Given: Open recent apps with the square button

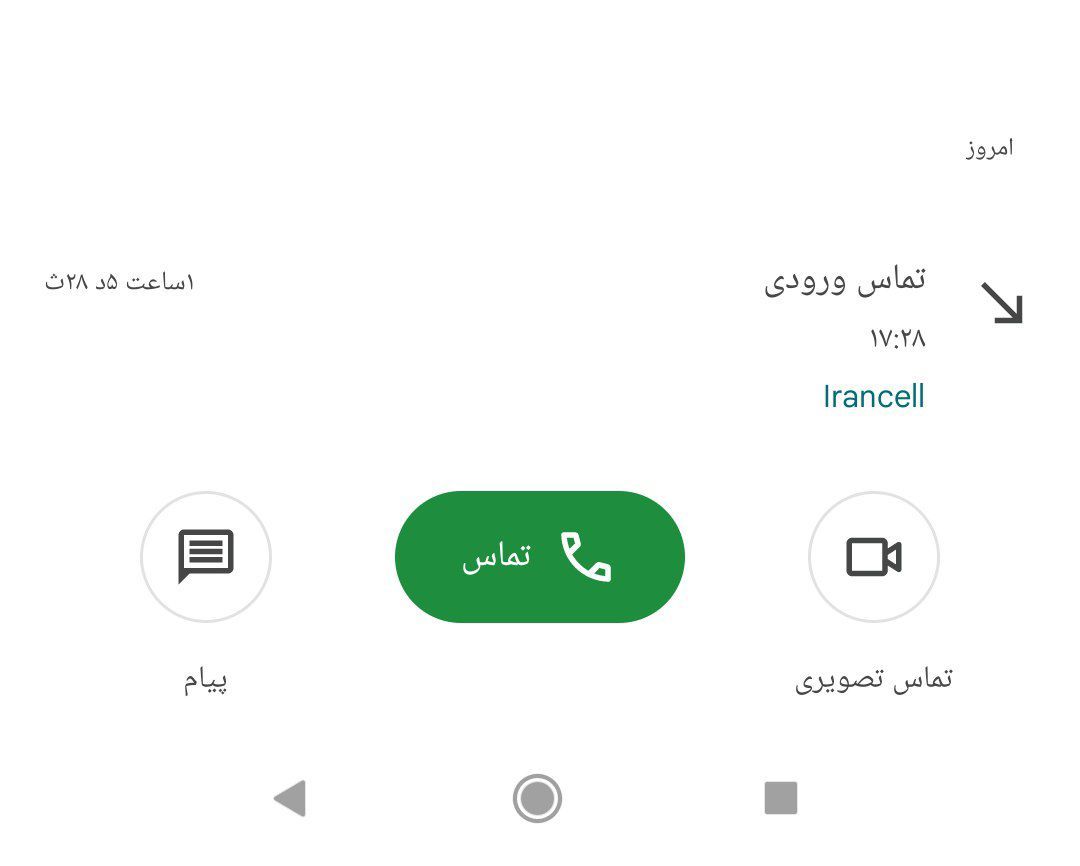Looking at the screenshot, I should [780, 798].
